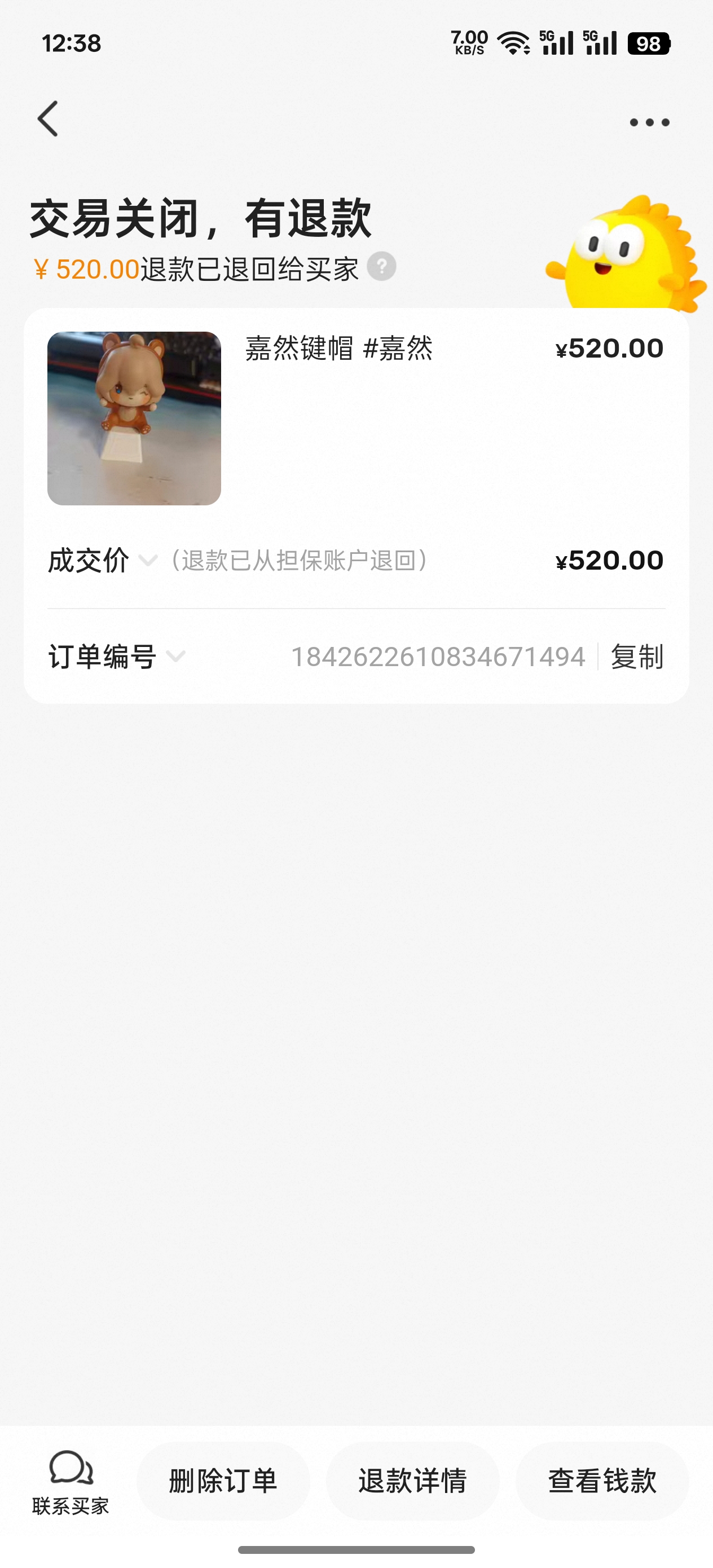This screenshot has width=713, height=1568.
Task: Open the 嘉然键帽 product image
Action: 134,418
